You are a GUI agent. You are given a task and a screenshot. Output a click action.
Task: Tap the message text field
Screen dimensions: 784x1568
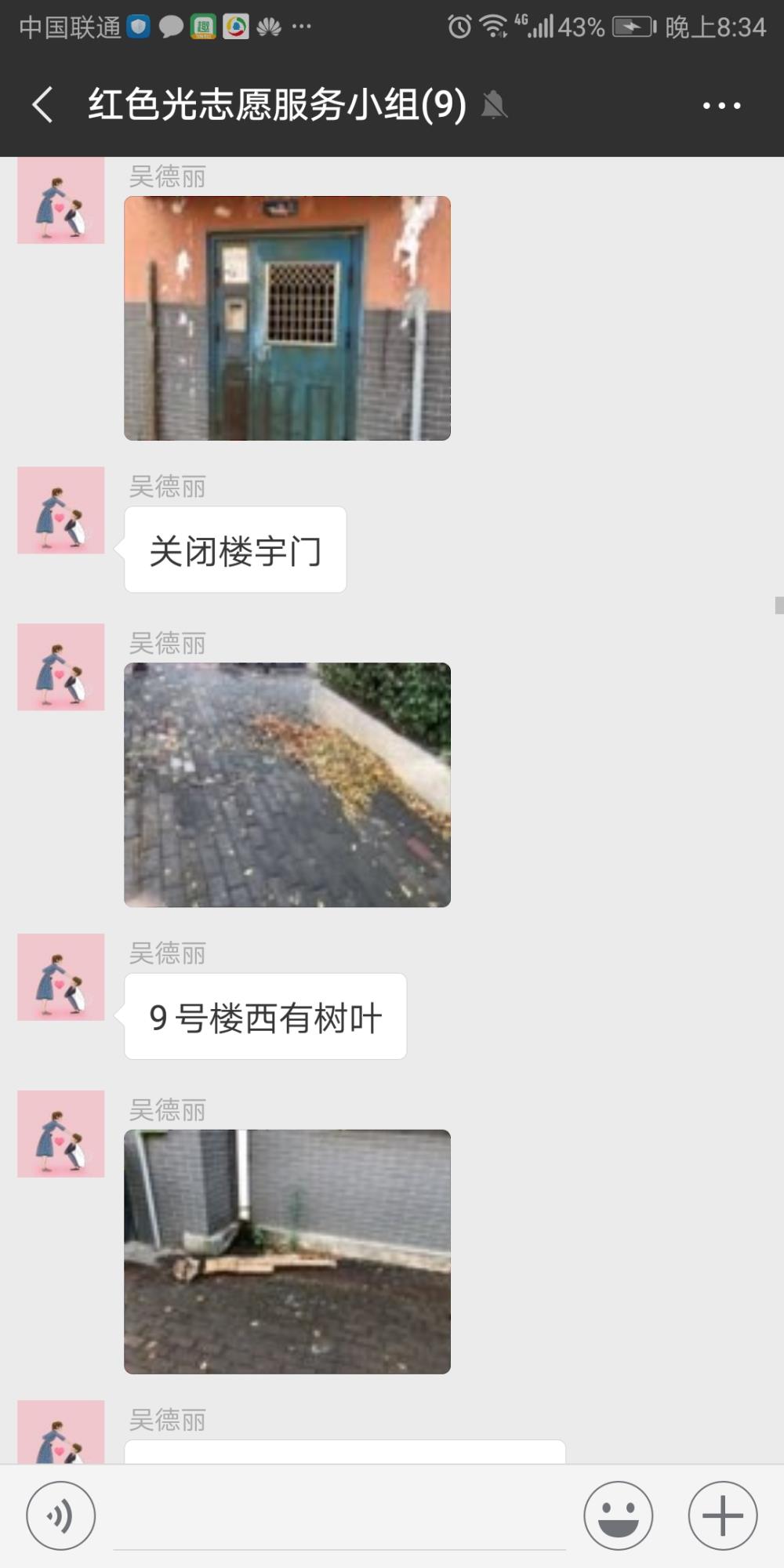tap(339, 1517)
